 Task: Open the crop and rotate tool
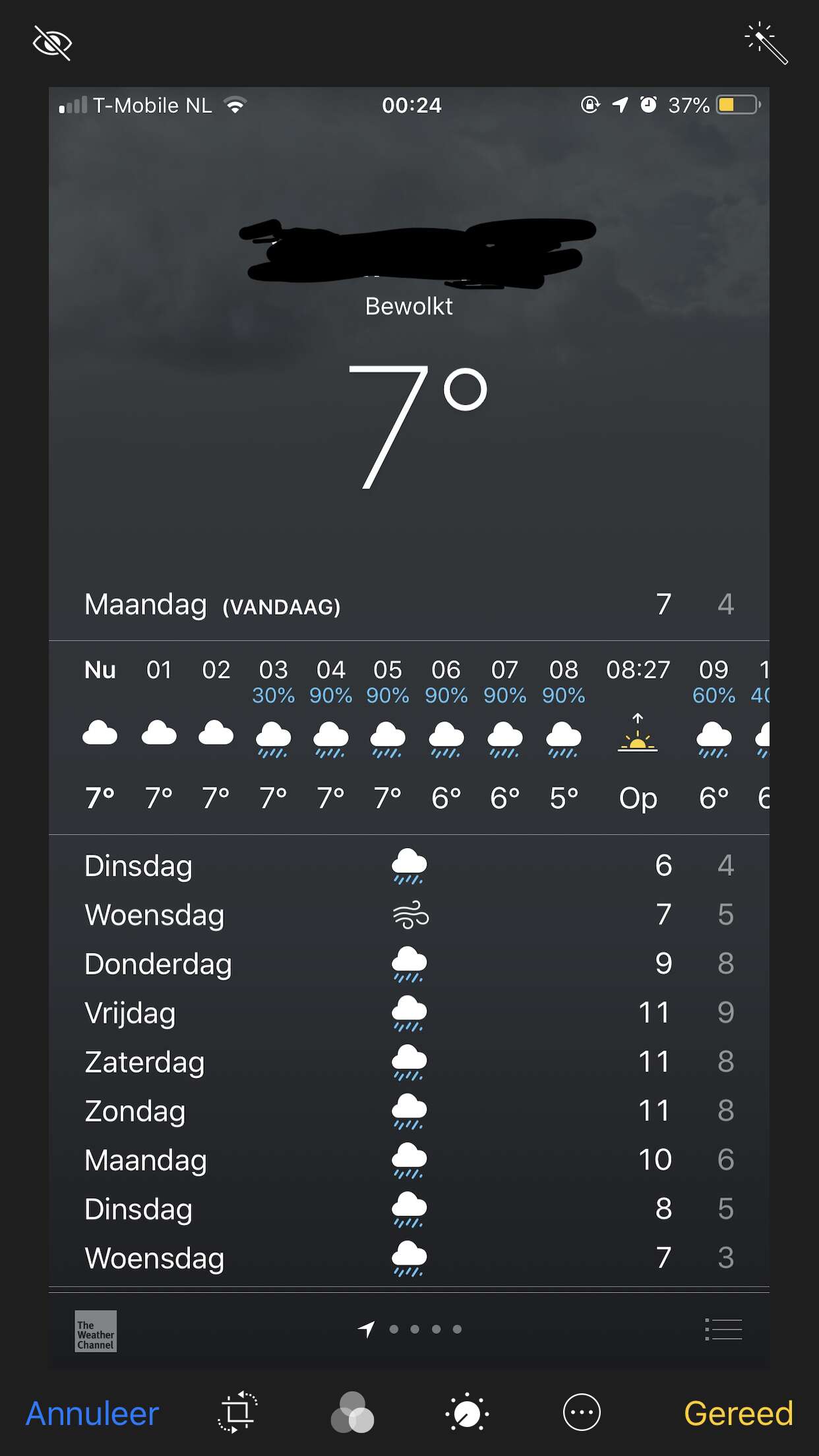[237, 1412]
